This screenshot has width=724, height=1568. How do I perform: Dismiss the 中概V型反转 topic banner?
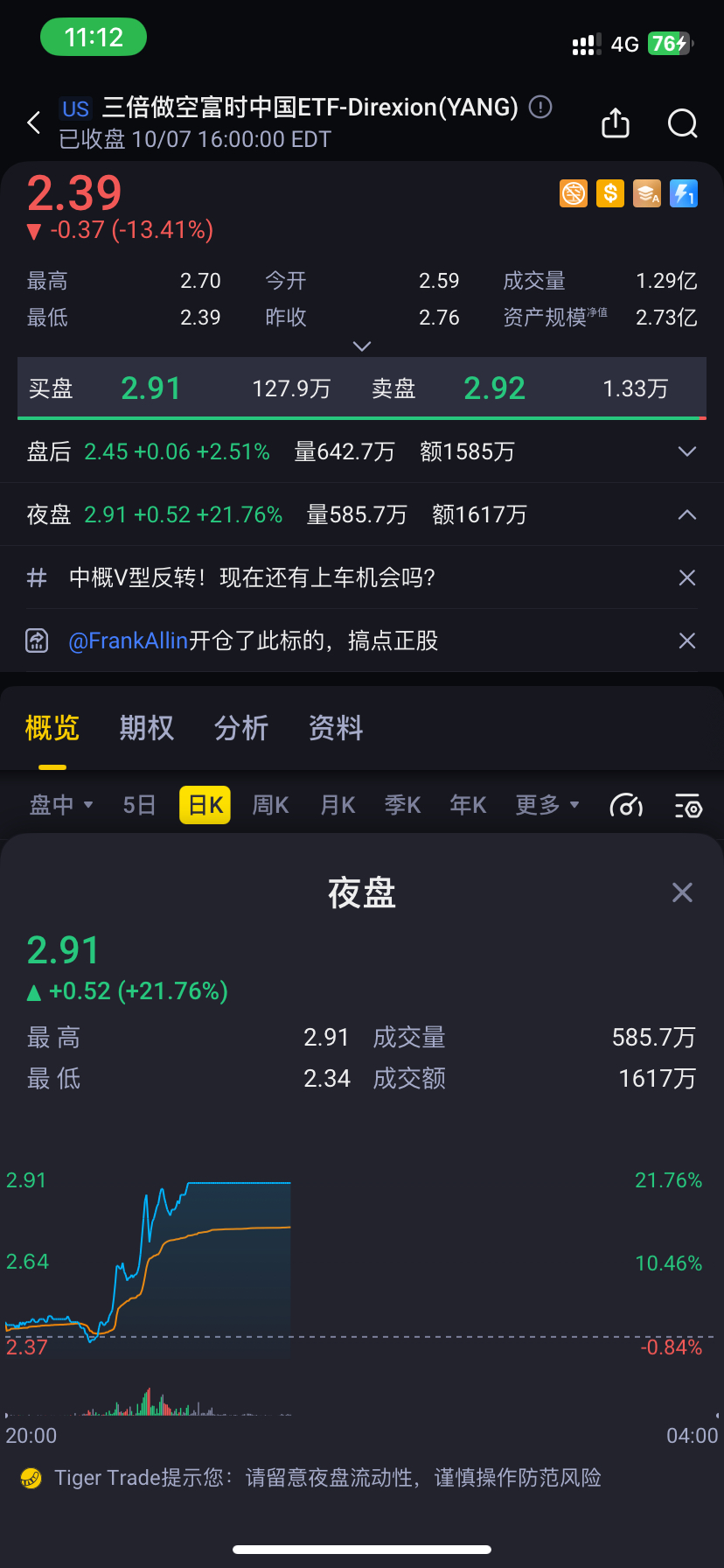click(687, 577)
